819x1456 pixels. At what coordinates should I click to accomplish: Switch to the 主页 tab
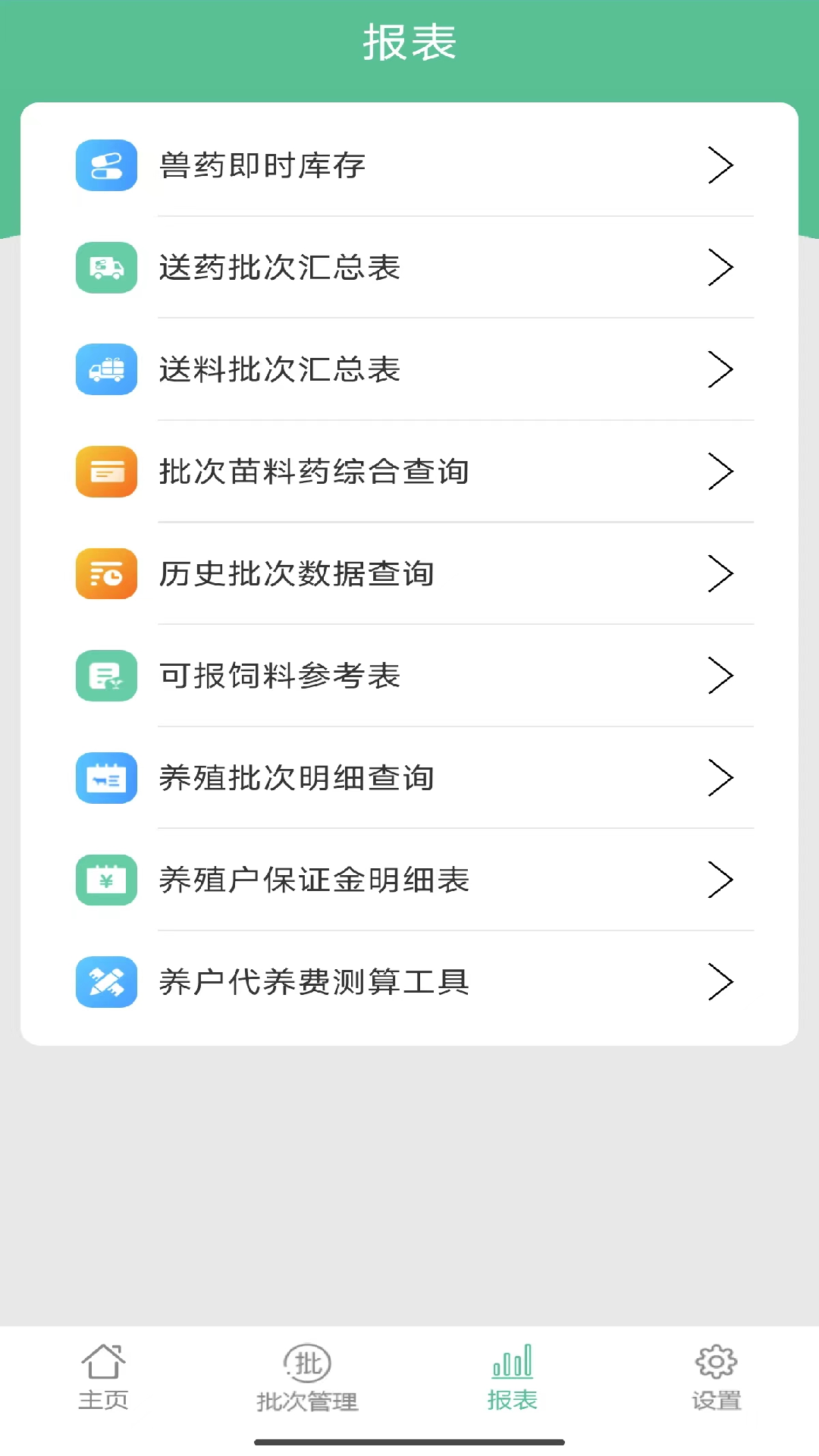pos(103,1378)
